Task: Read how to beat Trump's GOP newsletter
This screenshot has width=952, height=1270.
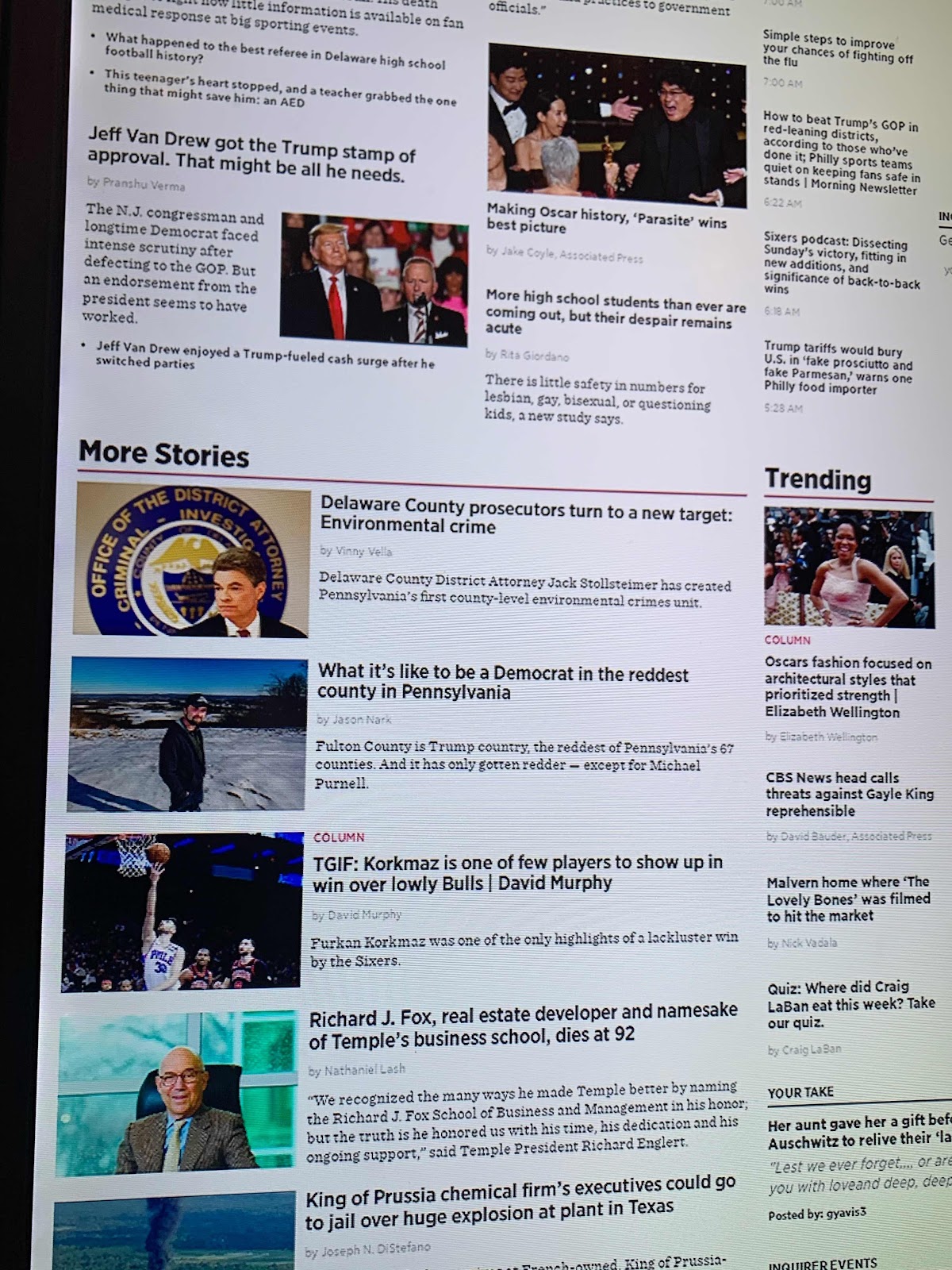Action: tap(841, 152)
